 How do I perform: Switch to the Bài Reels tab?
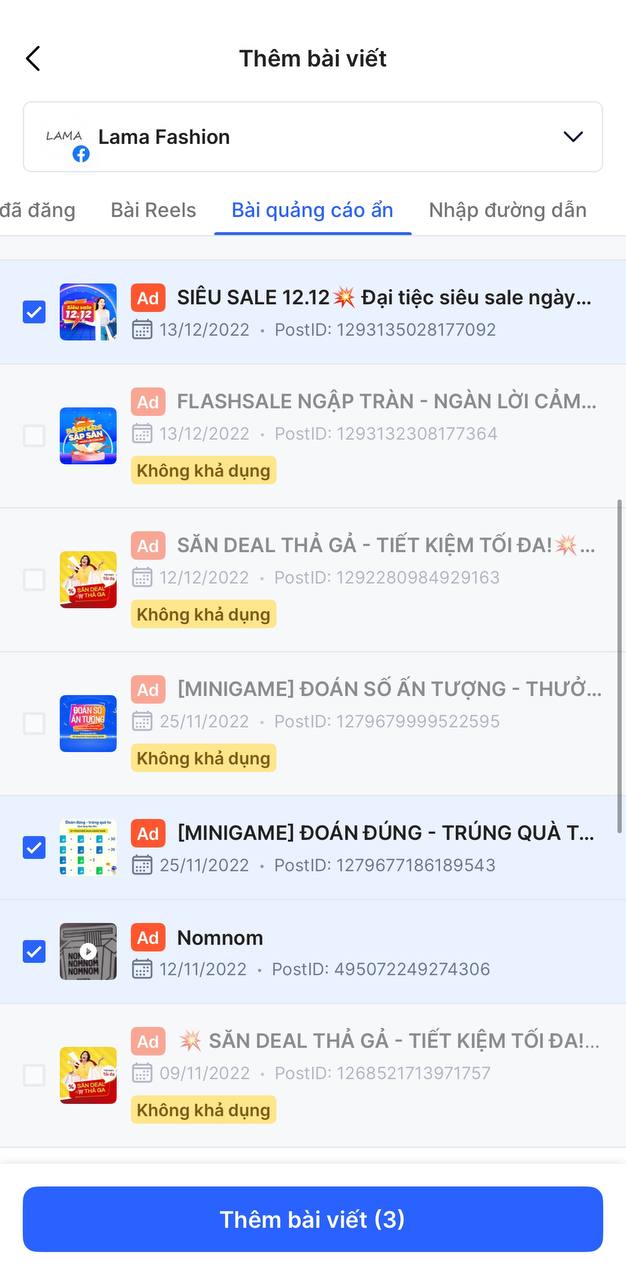pyautogui.click(x=153, y=210)
